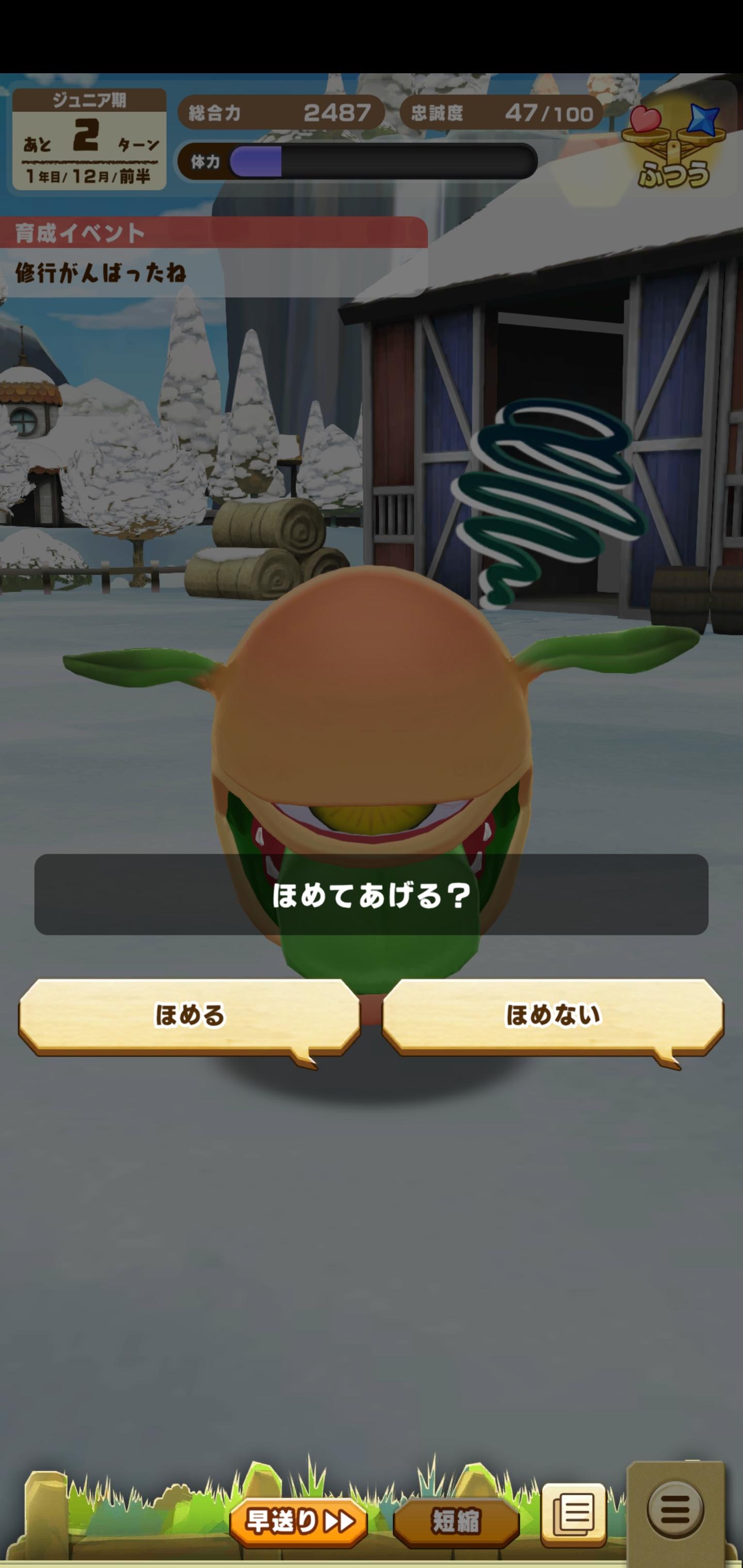Open the hamburger menu button
The image size is (743, 1568).
675,1510
